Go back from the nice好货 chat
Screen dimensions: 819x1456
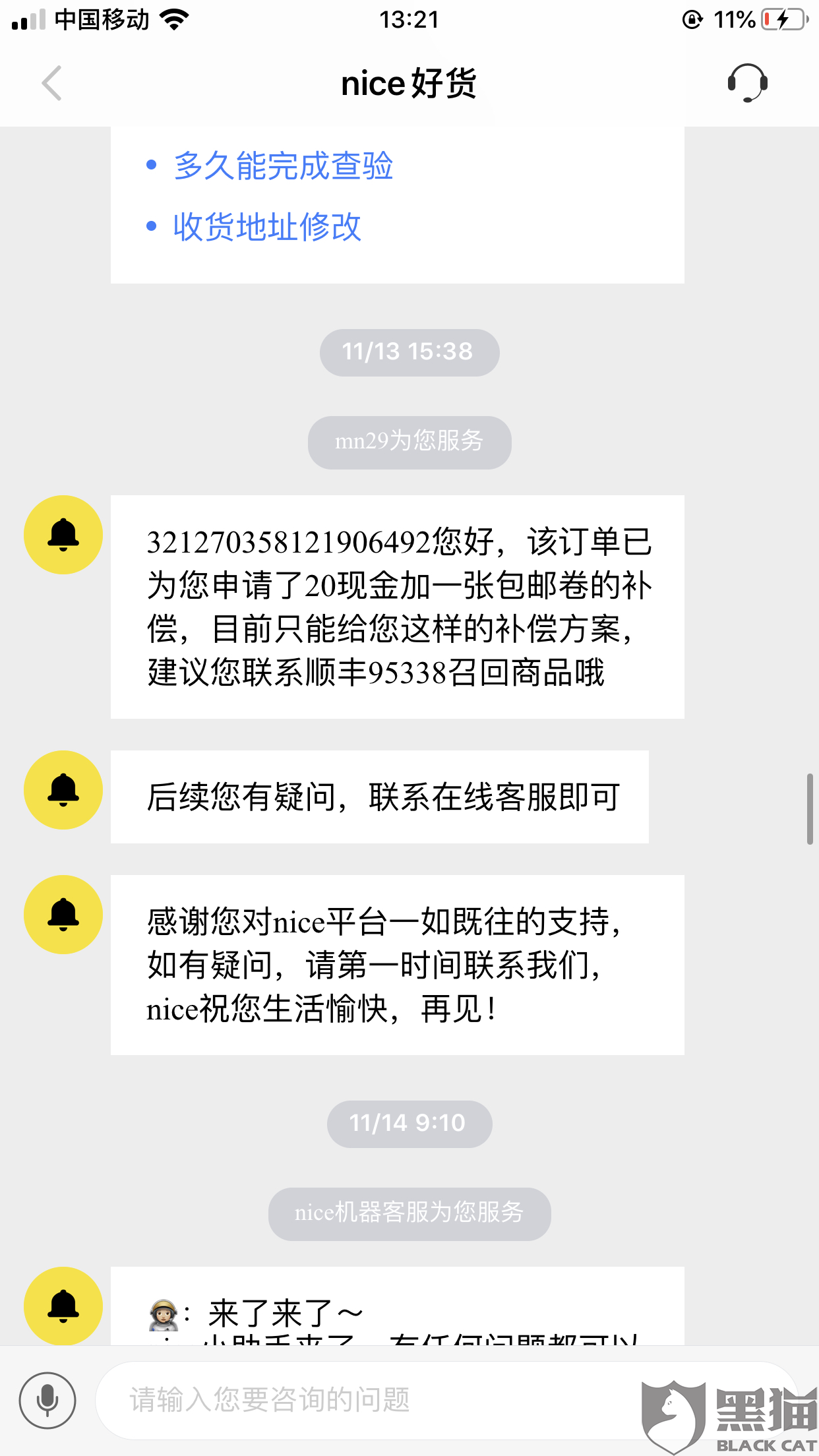click(x=51, y=83)
